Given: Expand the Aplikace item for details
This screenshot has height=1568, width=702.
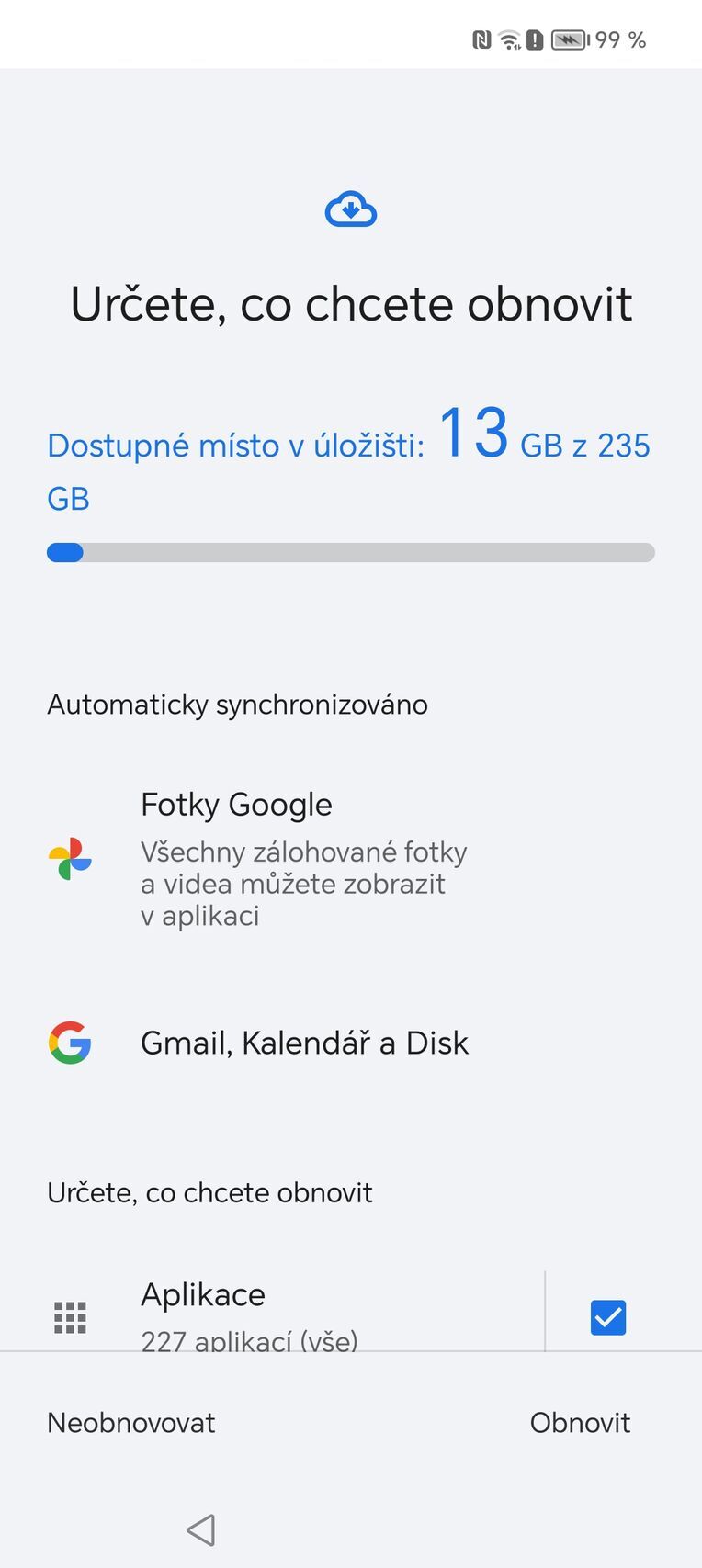Looking at the screenshot, I should click(x=276, y=1309).
